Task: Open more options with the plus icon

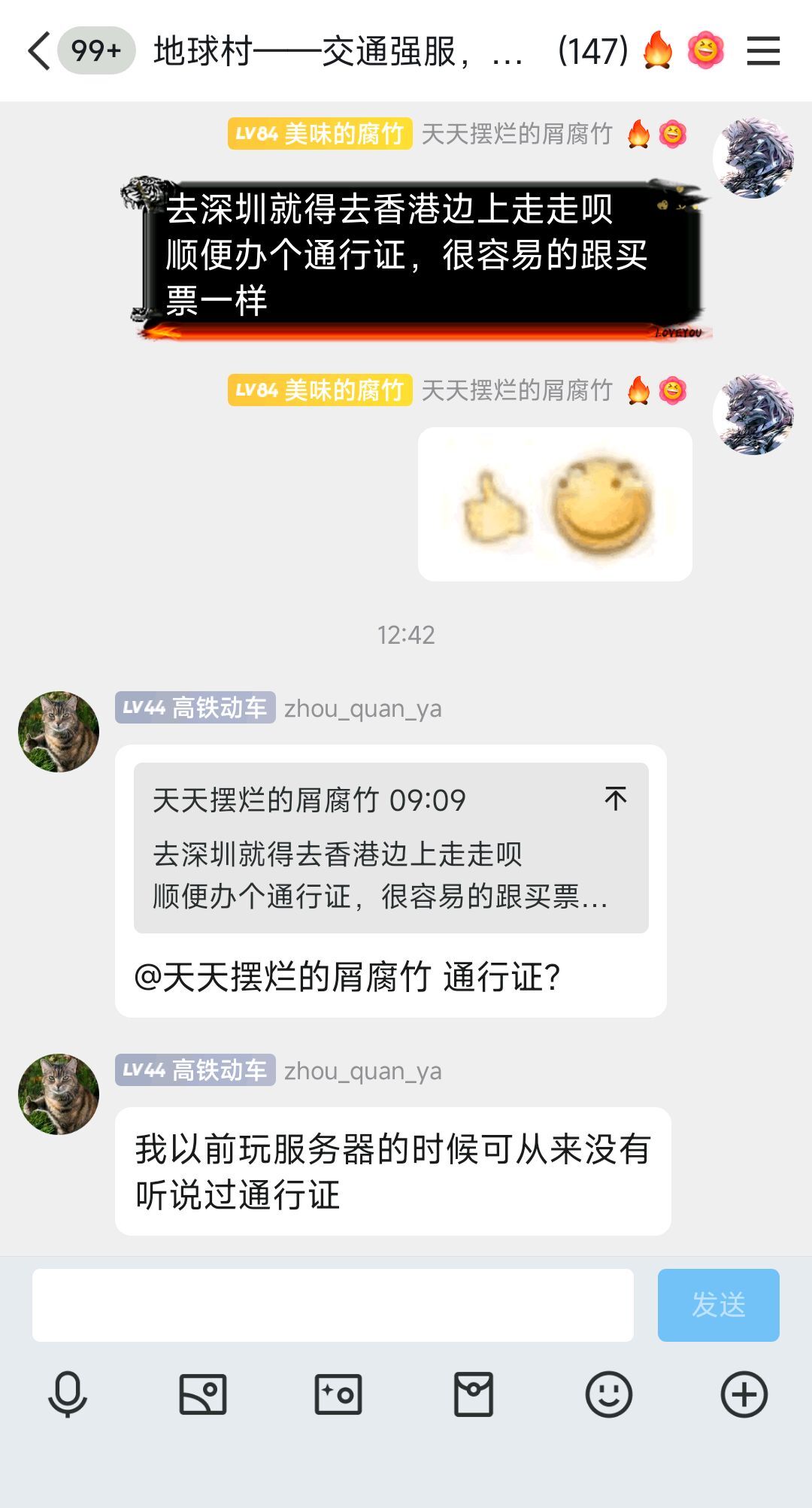Action: pos(744,1394)
